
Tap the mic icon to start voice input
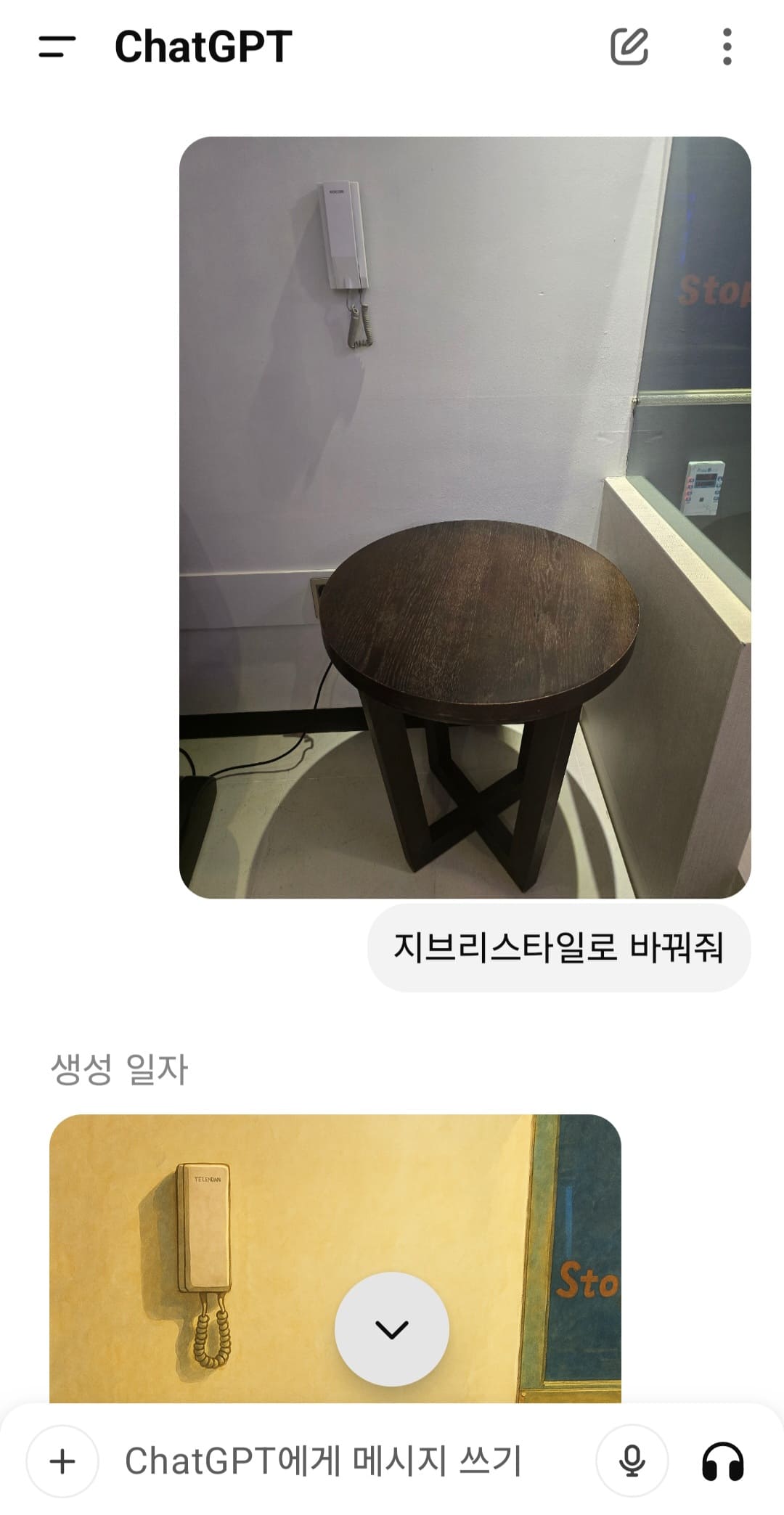pyautogui.click(x=633, y=1461)
